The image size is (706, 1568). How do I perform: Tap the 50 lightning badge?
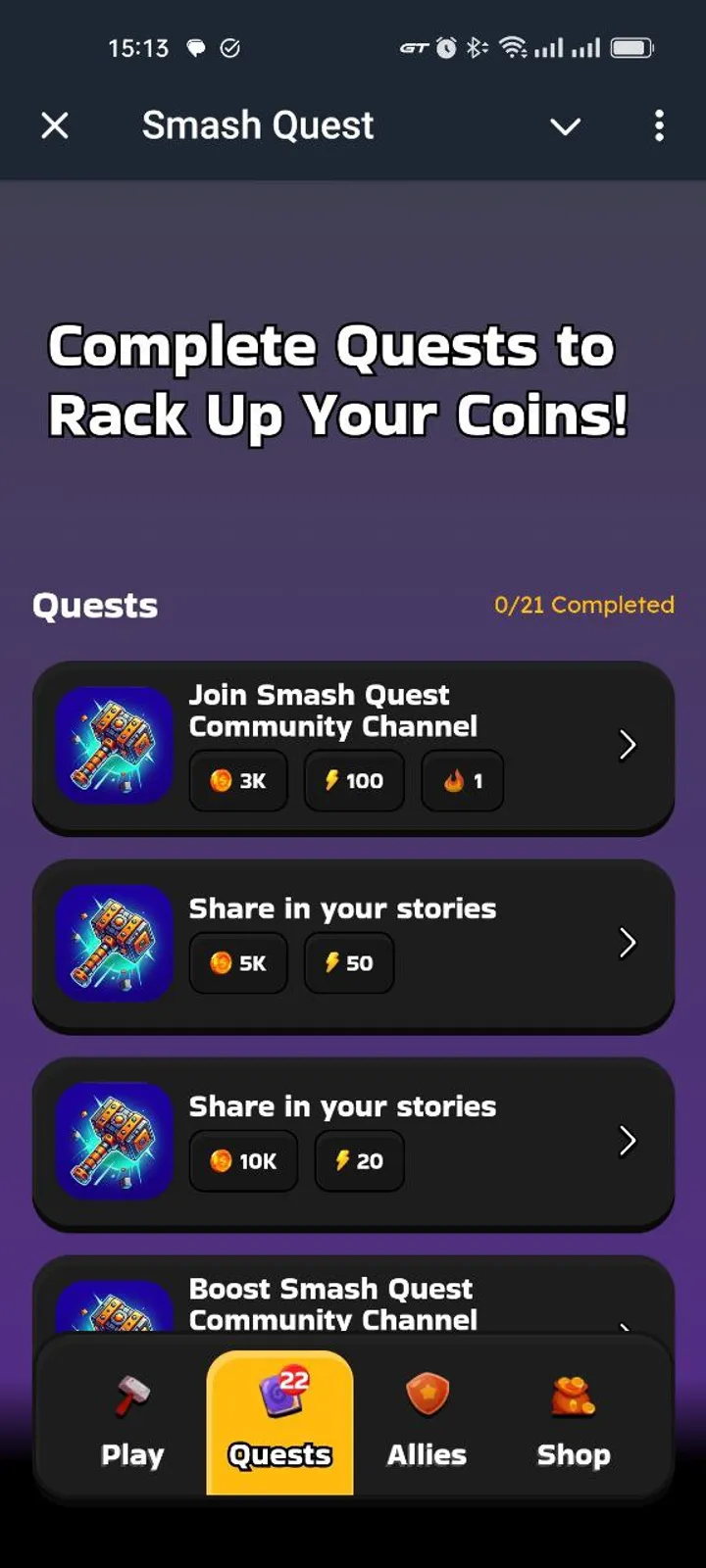click(348, 963)
